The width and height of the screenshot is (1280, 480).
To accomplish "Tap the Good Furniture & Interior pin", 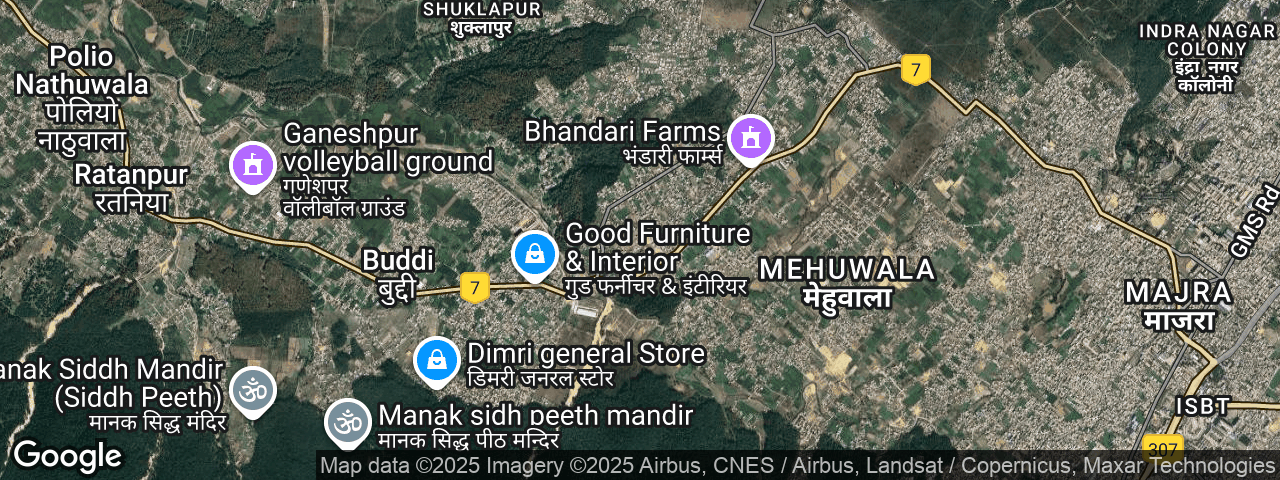I will (x=535, y=254).
